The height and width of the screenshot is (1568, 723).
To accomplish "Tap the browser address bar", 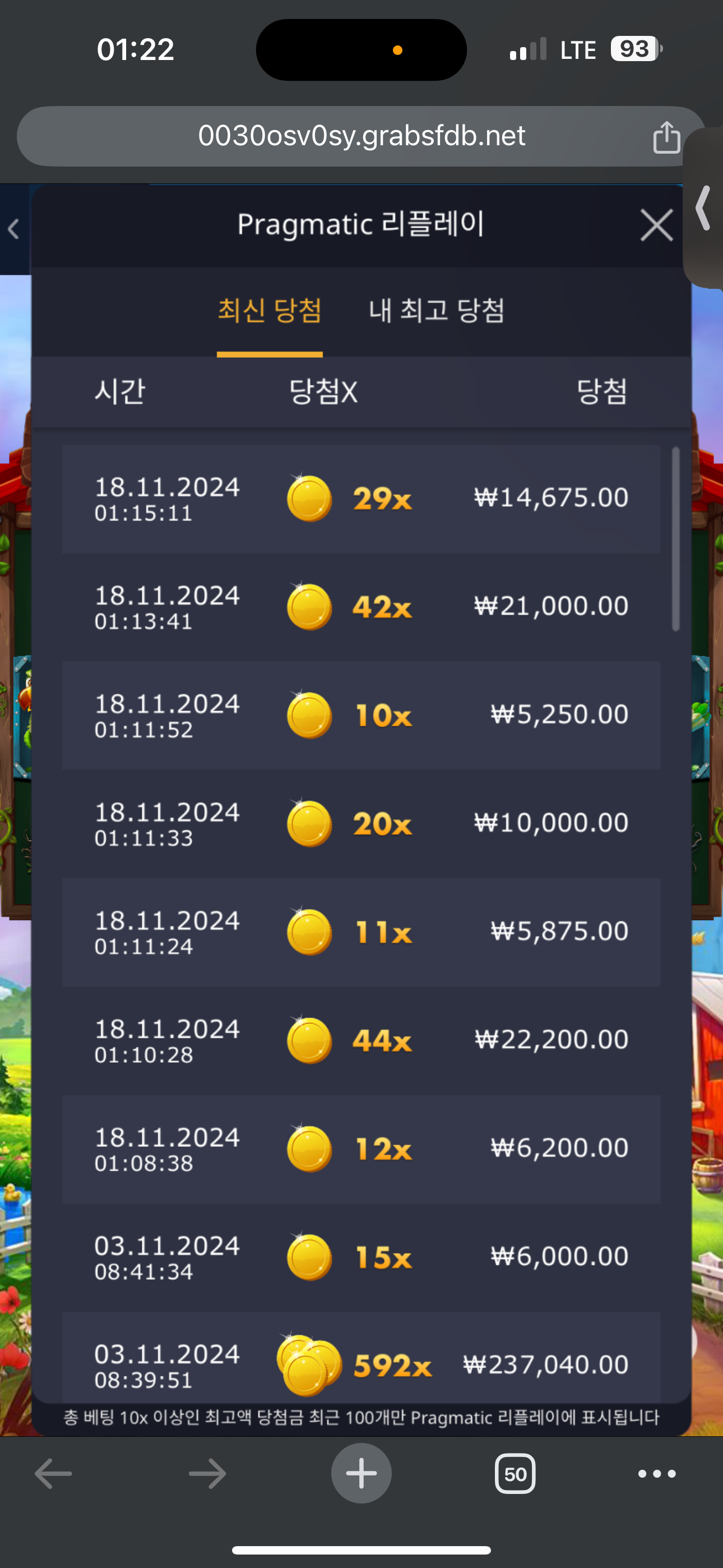I will [361, 136].
